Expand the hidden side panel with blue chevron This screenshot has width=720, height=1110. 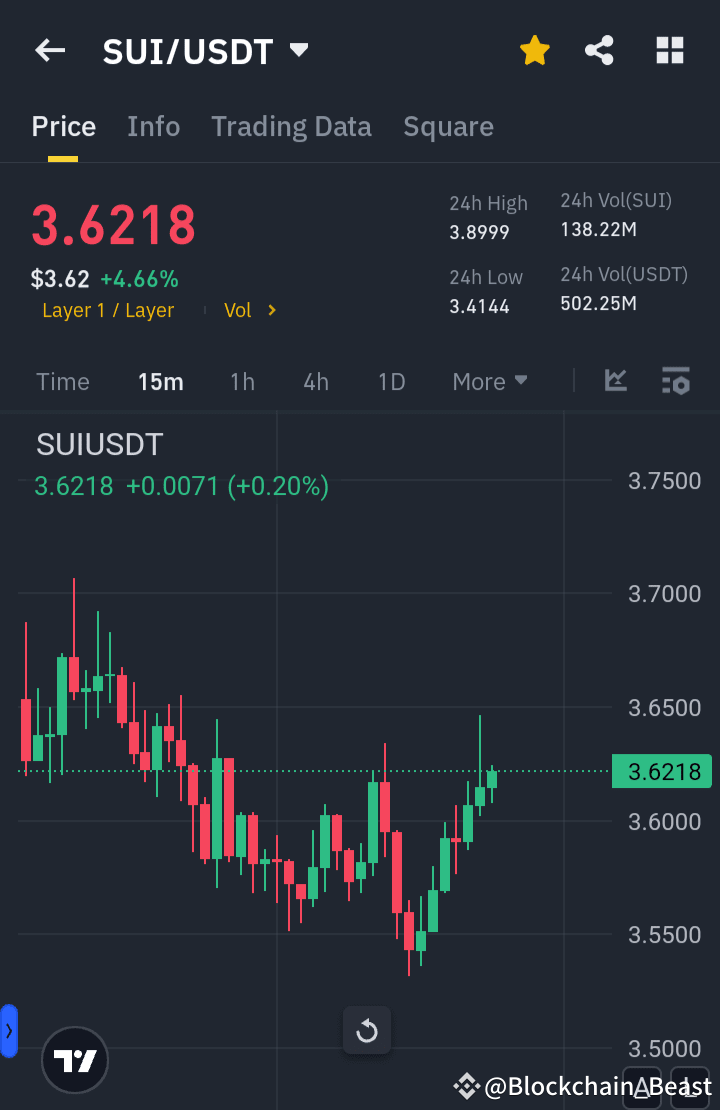click(x=10, y=1031)
